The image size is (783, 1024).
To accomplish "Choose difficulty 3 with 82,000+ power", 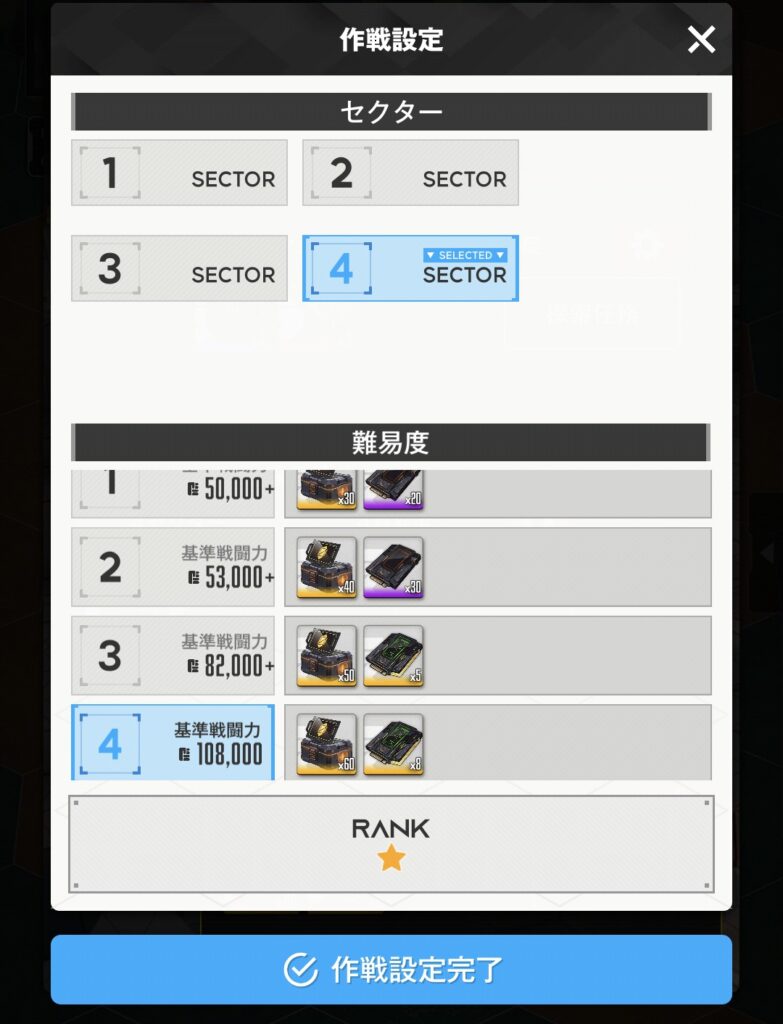I will tap(172, 655).
